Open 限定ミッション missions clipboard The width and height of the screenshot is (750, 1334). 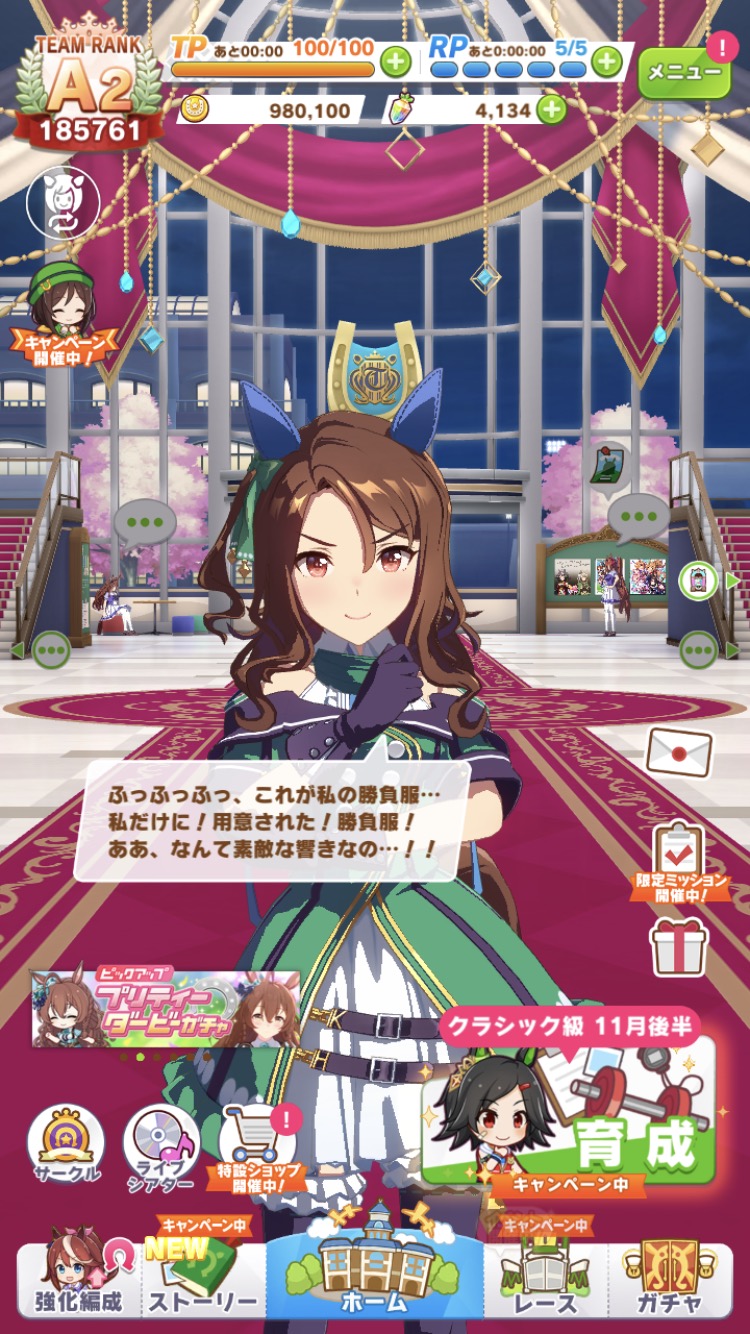(679, 858)
